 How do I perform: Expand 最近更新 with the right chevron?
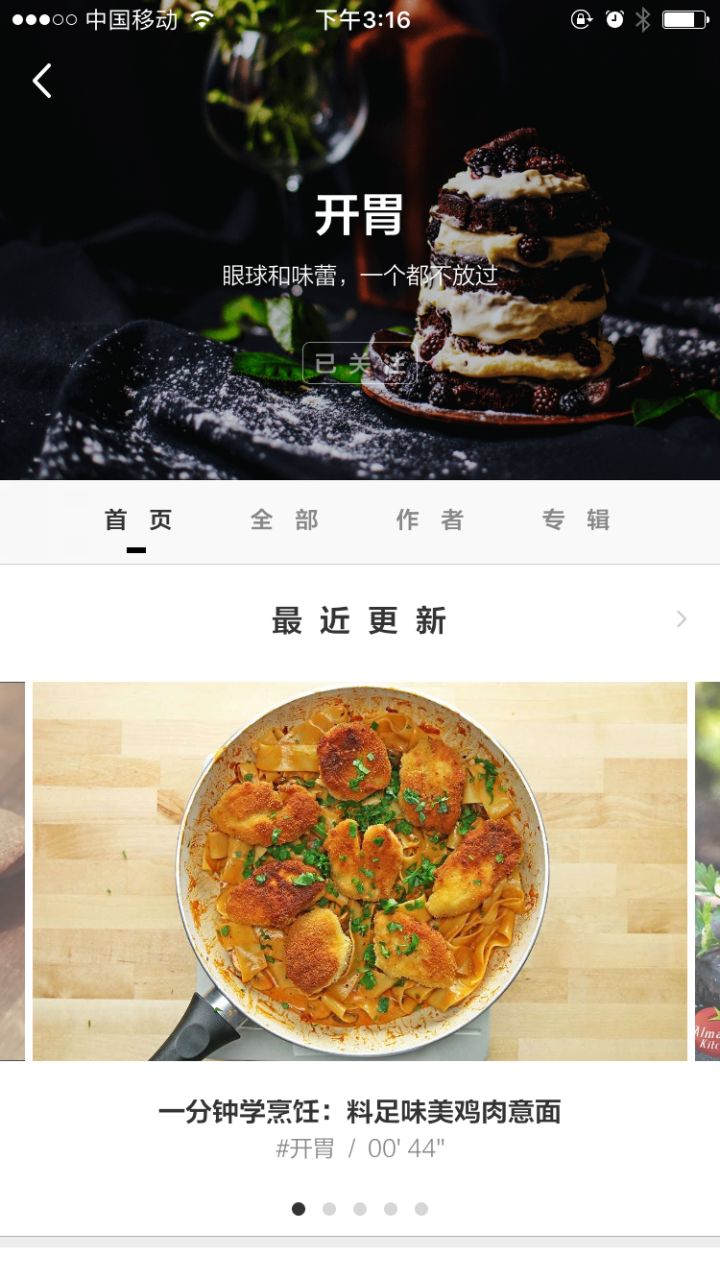pyautogui.click(x=681, y=619)
